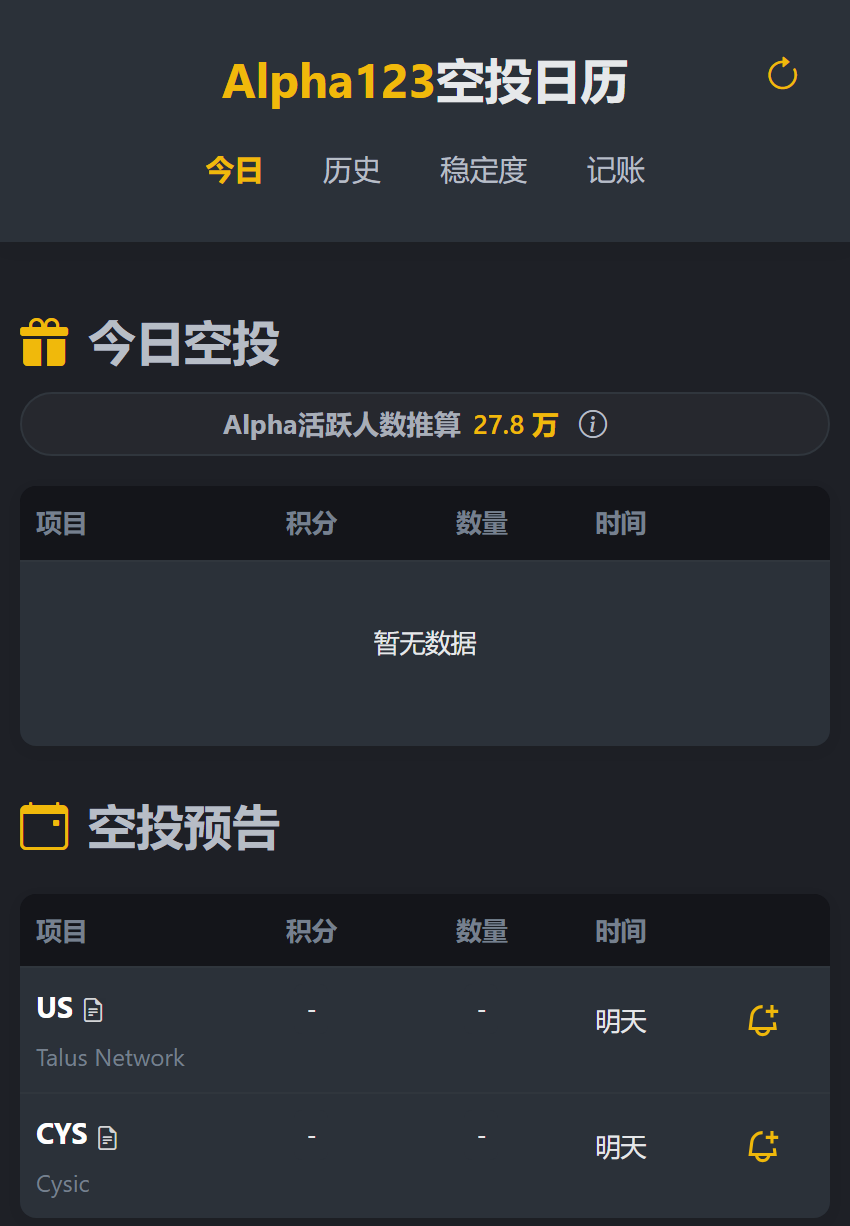Refresh the airdrop calendar
This screenshot has width=850, height=1226.
782,75
